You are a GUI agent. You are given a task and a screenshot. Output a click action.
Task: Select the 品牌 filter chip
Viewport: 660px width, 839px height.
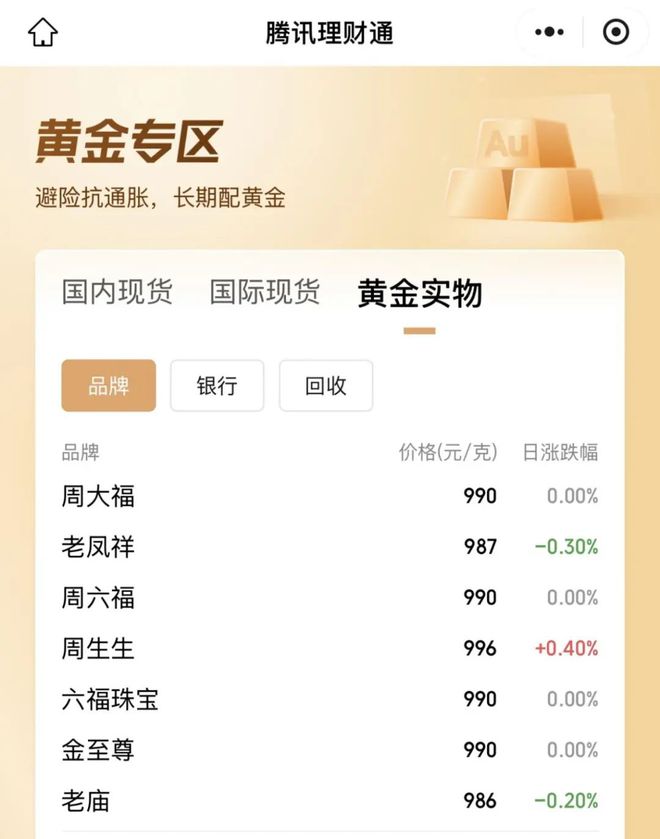coord(109,386)
